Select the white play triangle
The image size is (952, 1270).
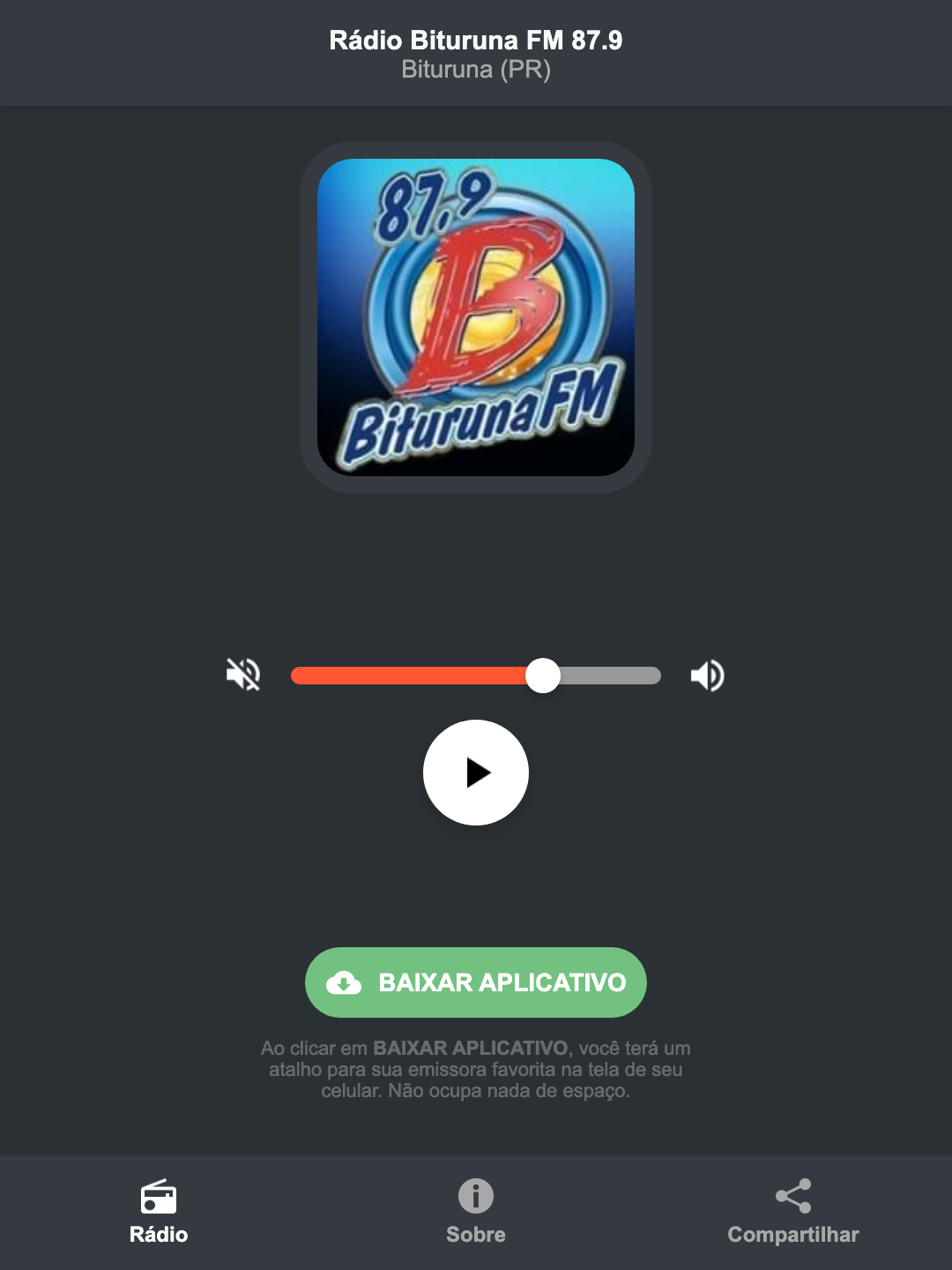[x=480, y=773]
